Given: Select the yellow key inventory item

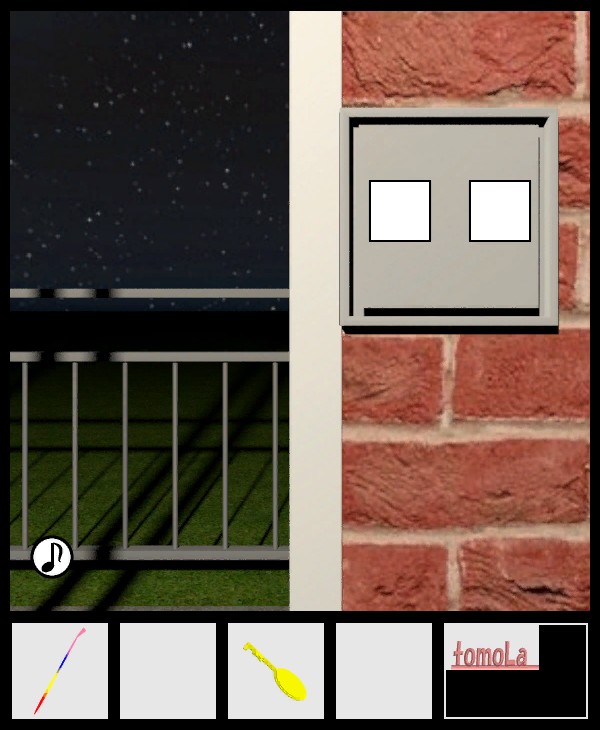Looking at the screenshot, I should (276, 671).
